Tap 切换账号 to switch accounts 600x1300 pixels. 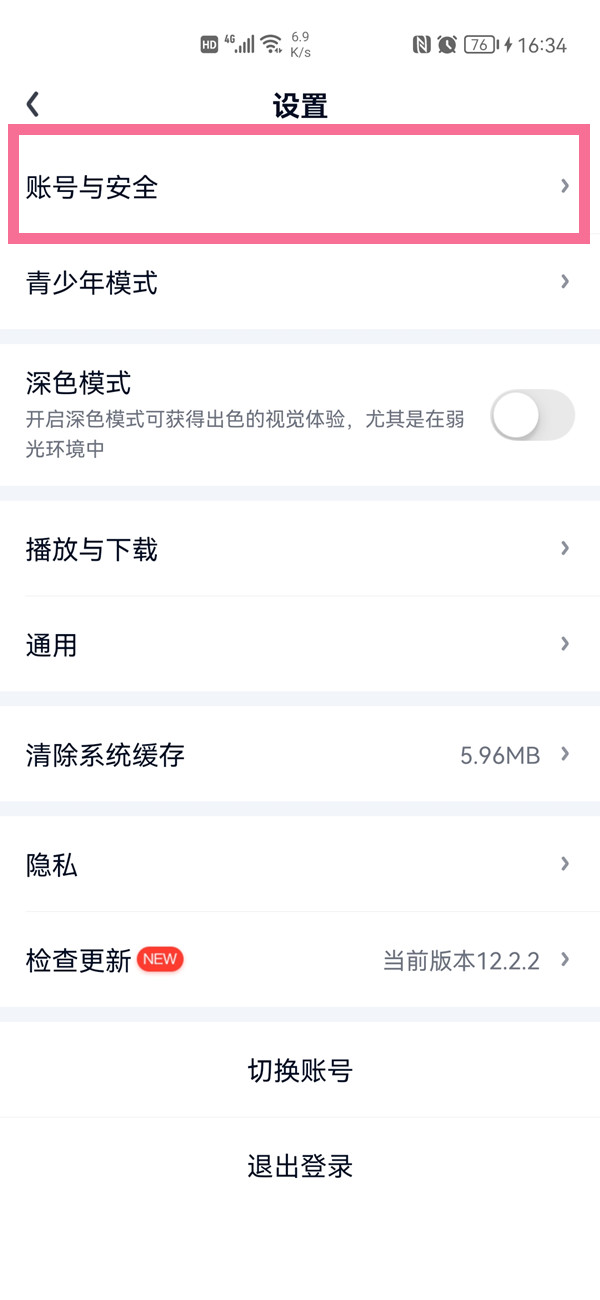(x=300, y=1071)
